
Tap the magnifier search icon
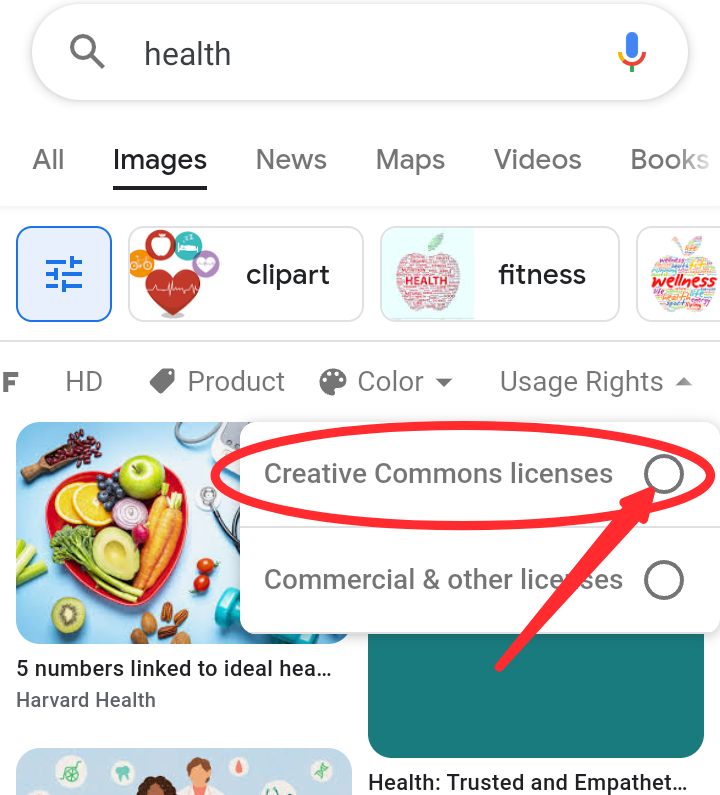(87, 52)
